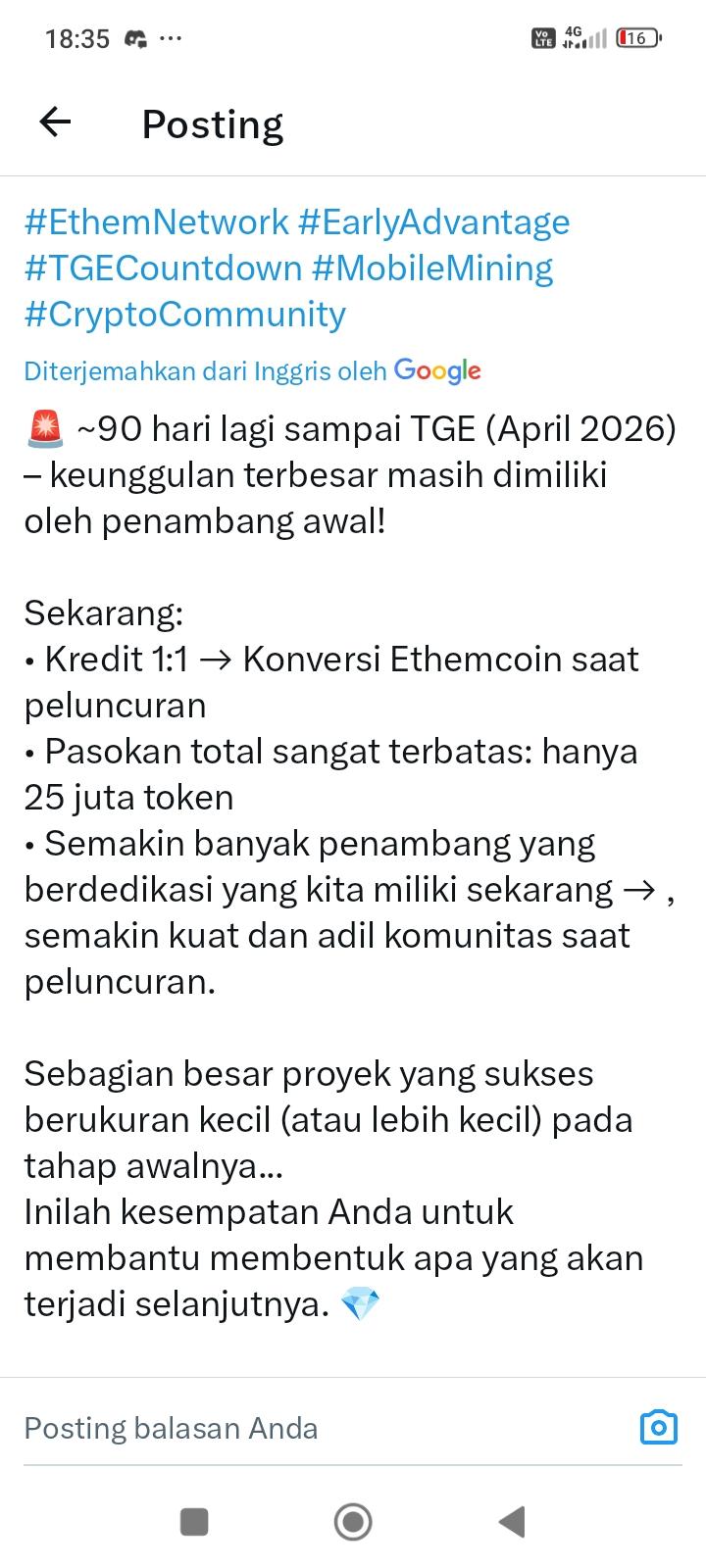The height and width of the screenshot is (1568, 706).
Task: Attach a photo with the camera icon
Action: [x=658, y=1428]
